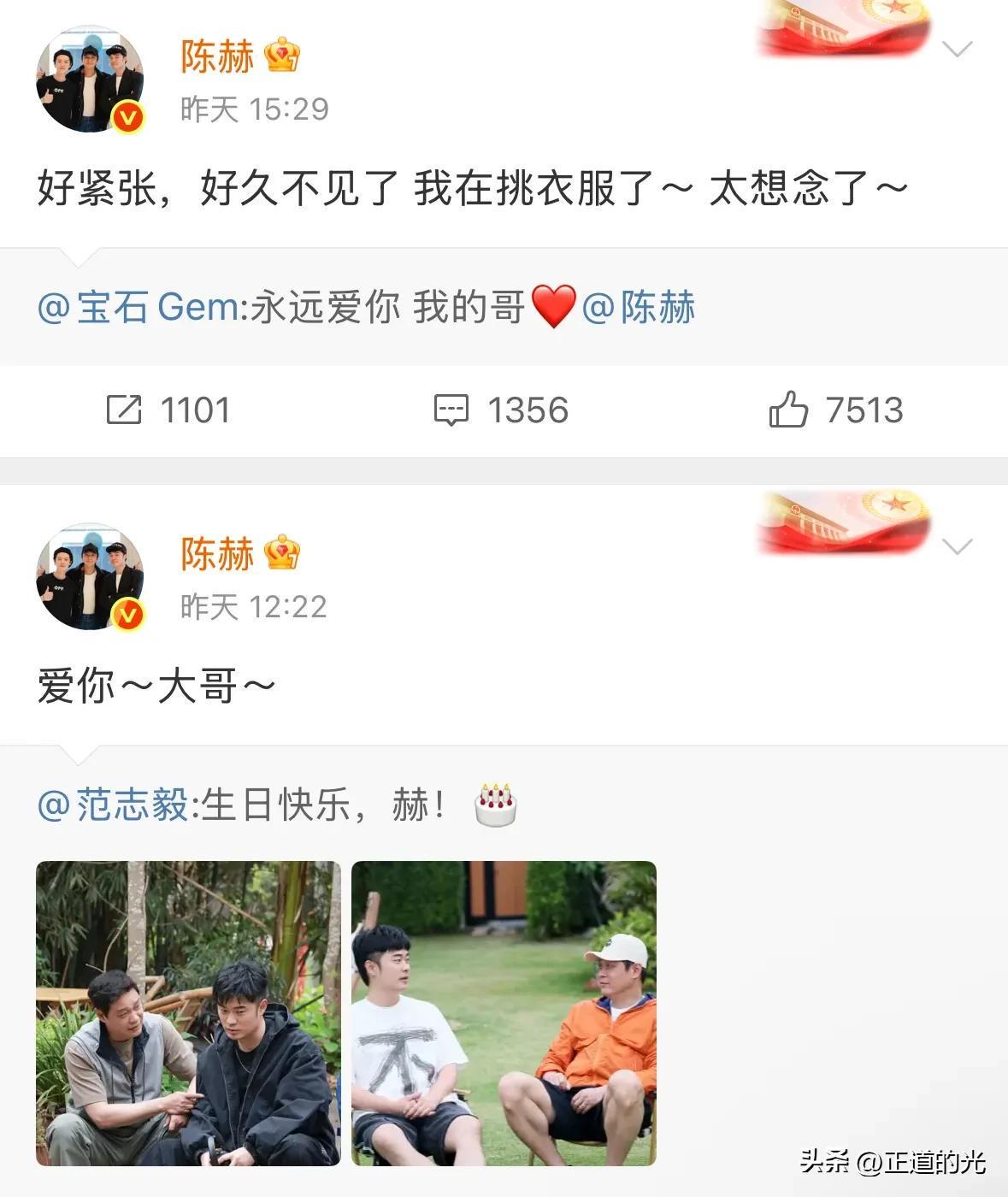Open the @宝石Gem mention link
This screenshot has height=1197, width=1008.
137,307
